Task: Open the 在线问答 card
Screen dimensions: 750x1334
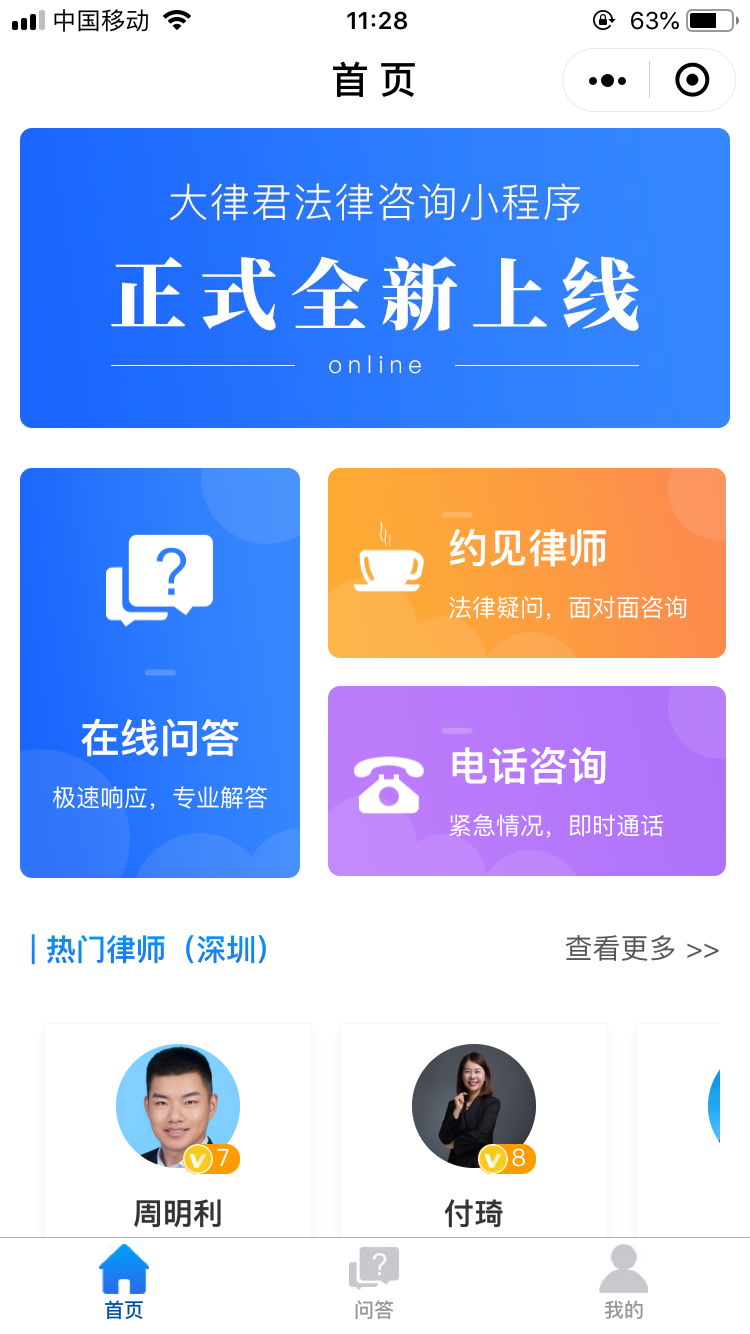Action: (x=160, y=673)
